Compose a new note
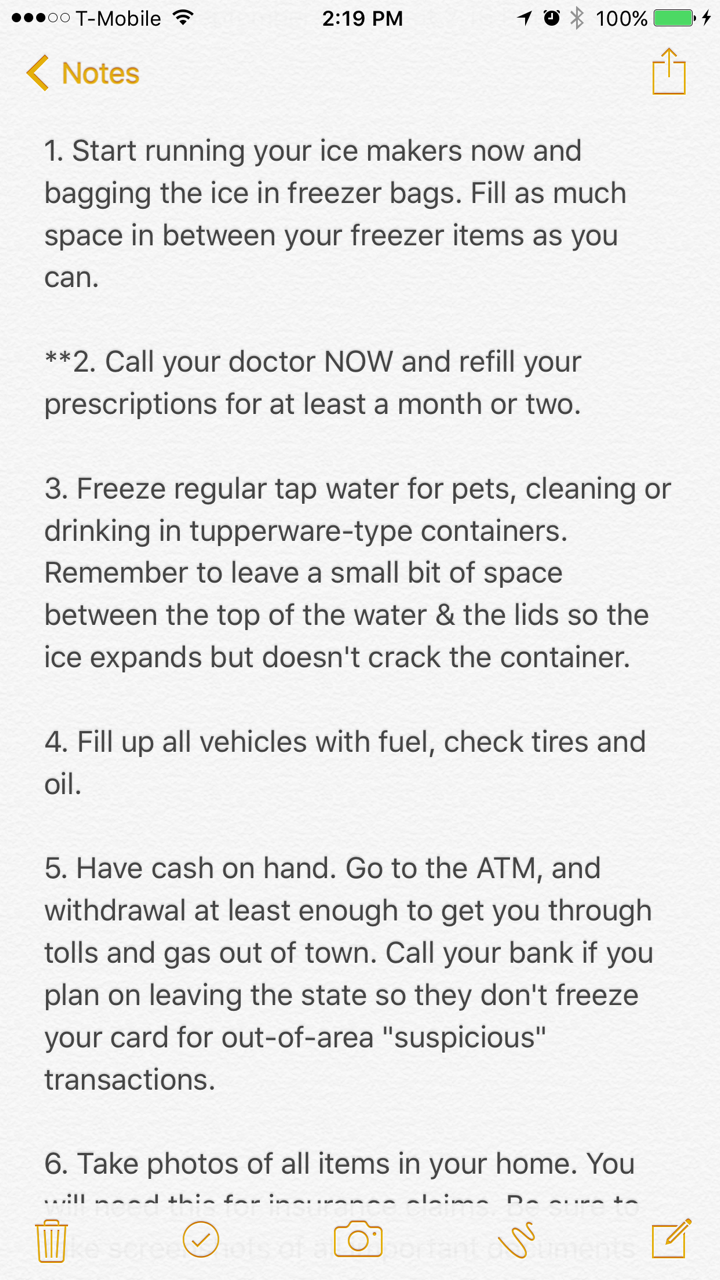The image size is (720, 1280). 670,1238
